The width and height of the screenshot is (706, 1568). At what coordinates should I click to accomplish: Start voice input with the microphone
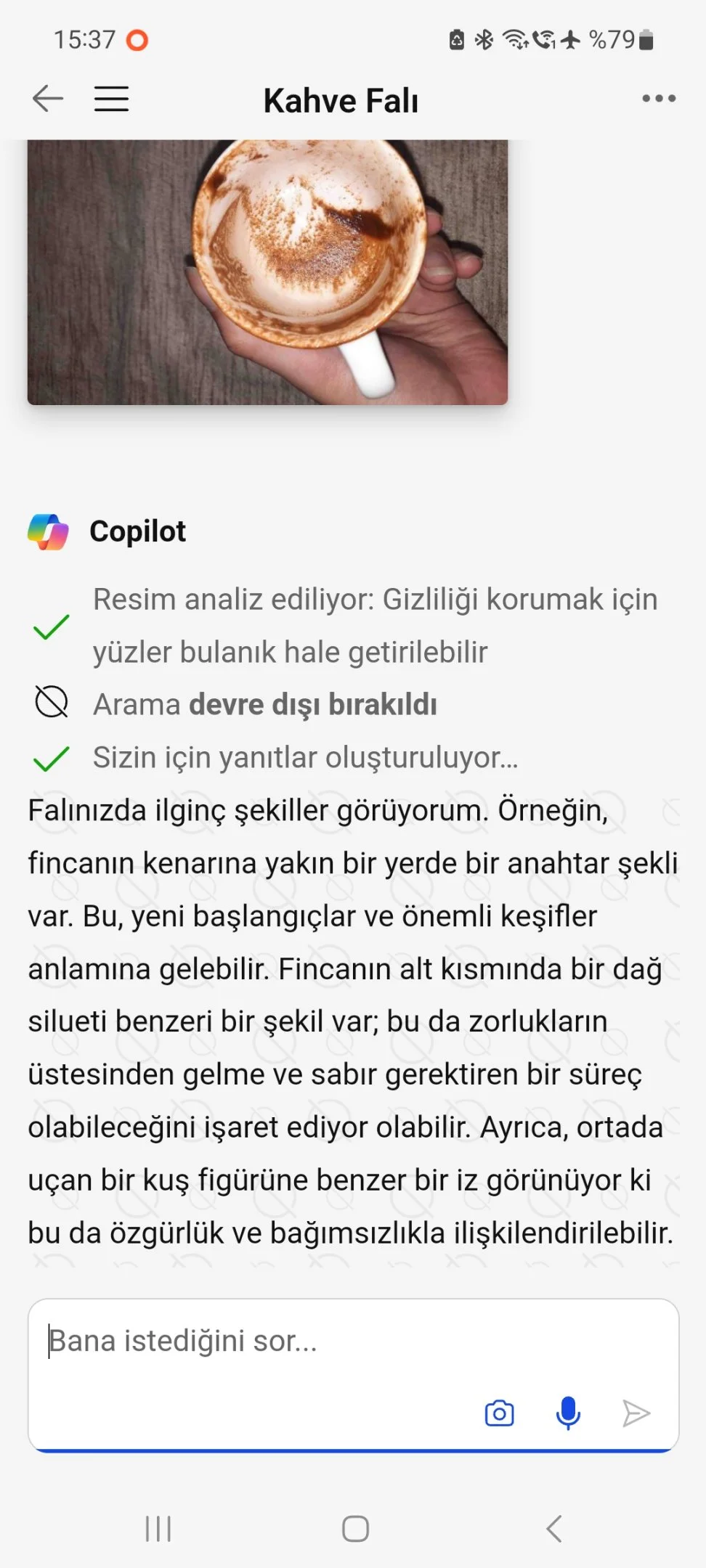click(568, 1413)
